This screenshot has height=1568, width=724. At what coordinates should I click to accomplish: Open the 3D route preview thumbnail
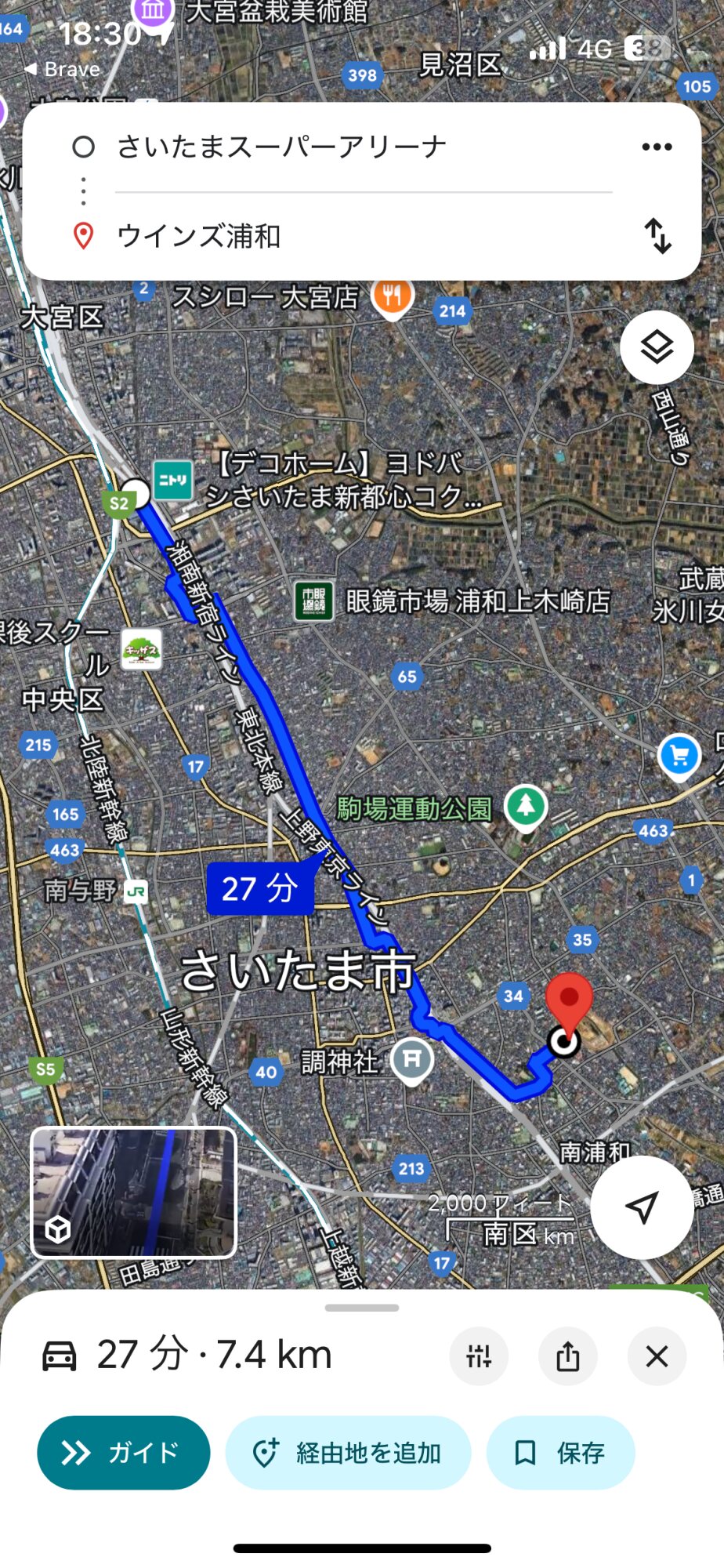tap(134, 1192)
